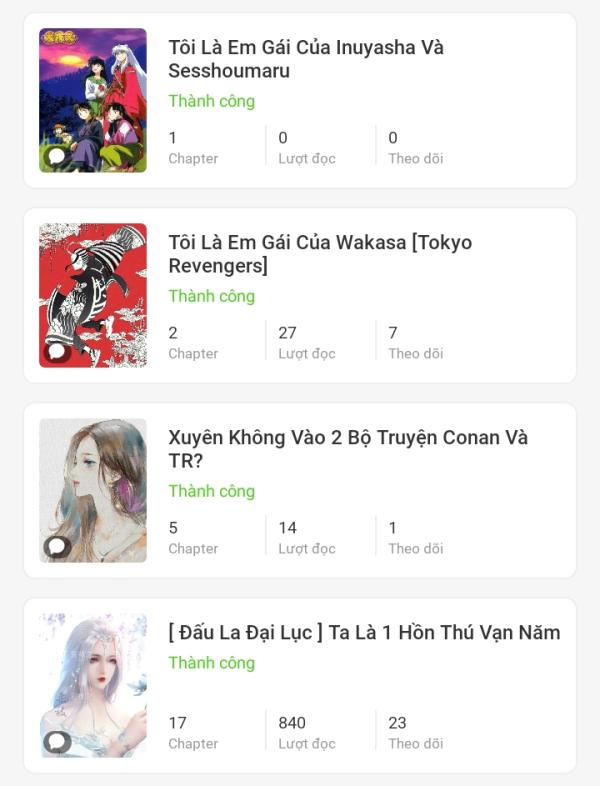Tap the comment bubble on the Đấu La Đại Lục cover
600x786 pixels.
pos(57,741)
